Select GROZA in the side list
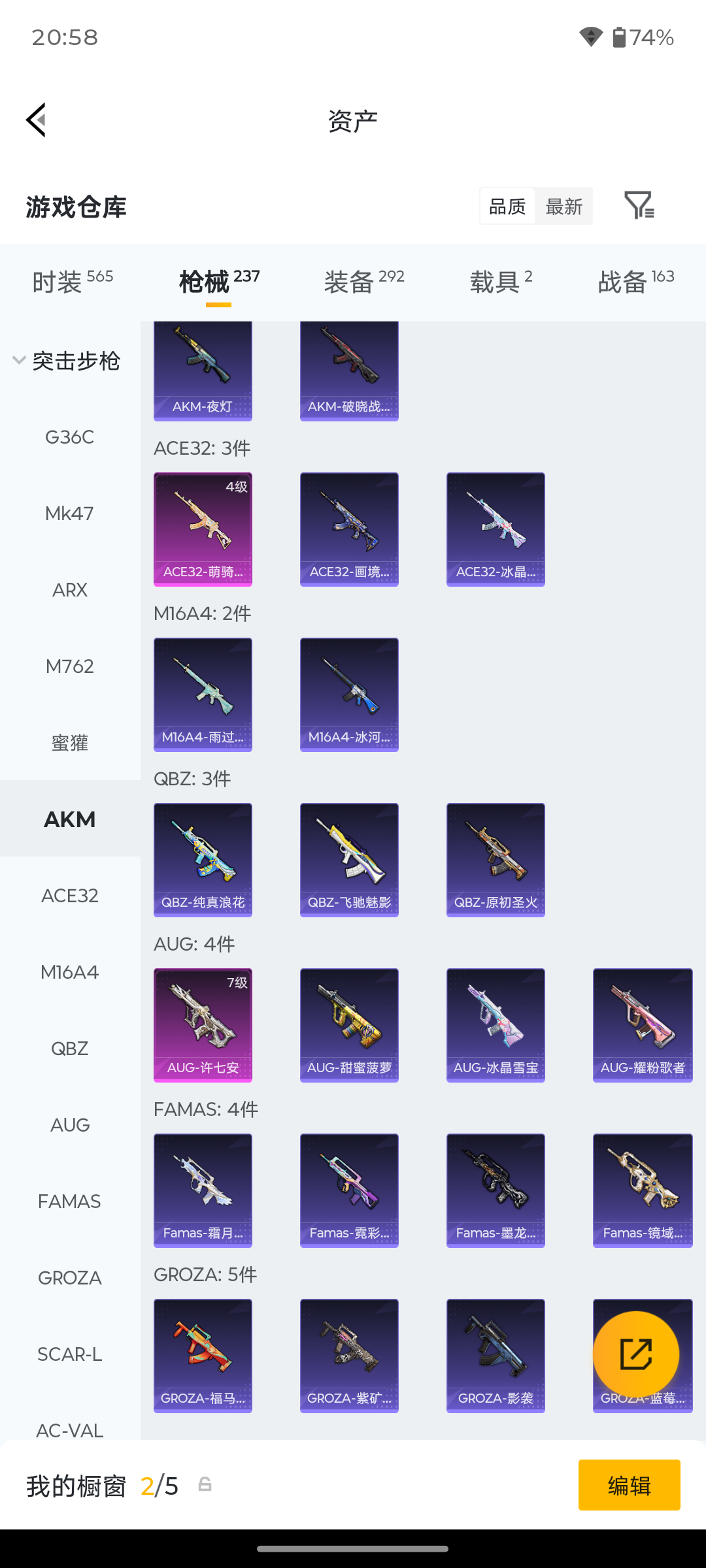706x1568 pixels. [x=70, y=1278]
